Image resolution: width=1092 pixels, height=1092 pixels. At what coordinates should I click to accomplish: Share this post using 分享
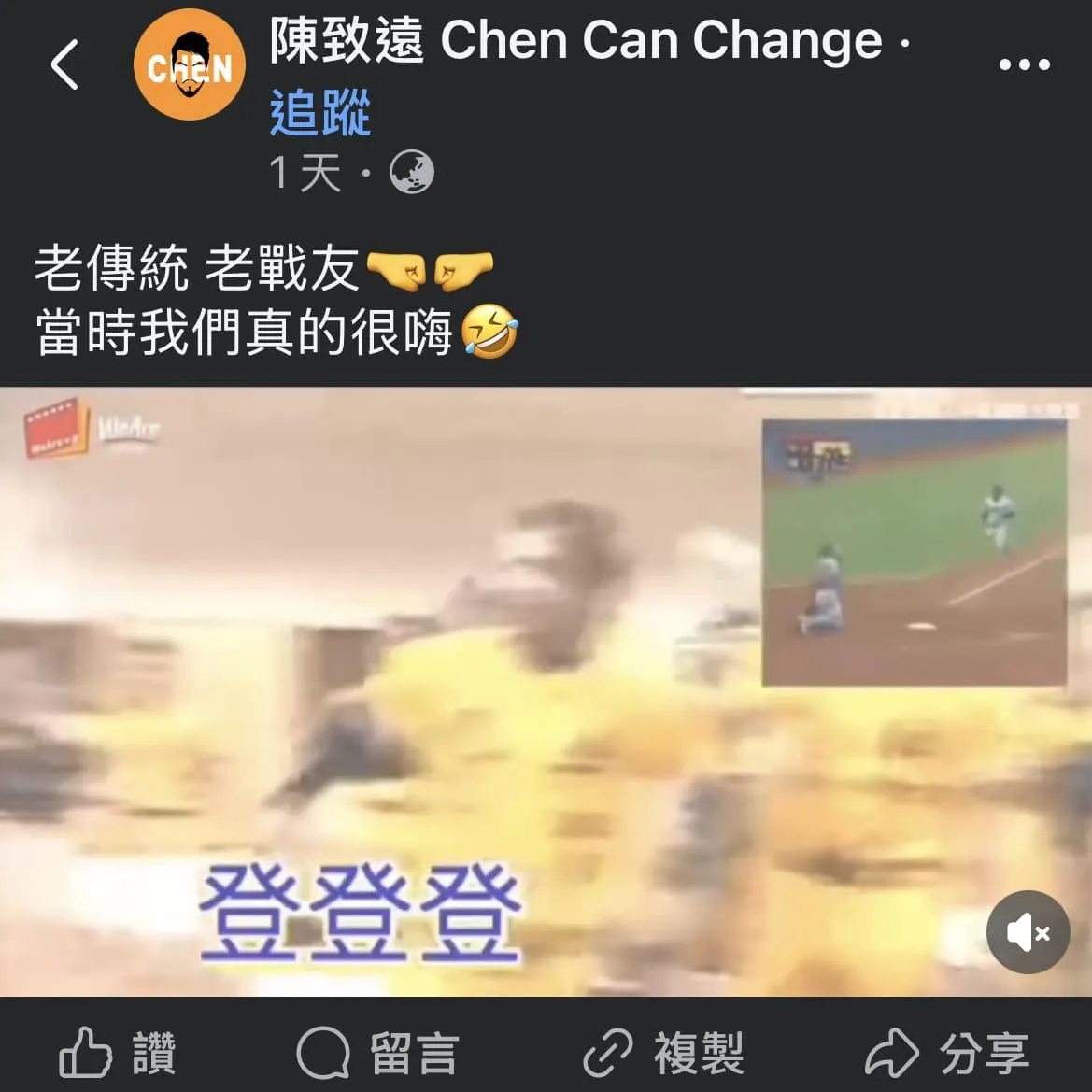(x=947, y=1053)
